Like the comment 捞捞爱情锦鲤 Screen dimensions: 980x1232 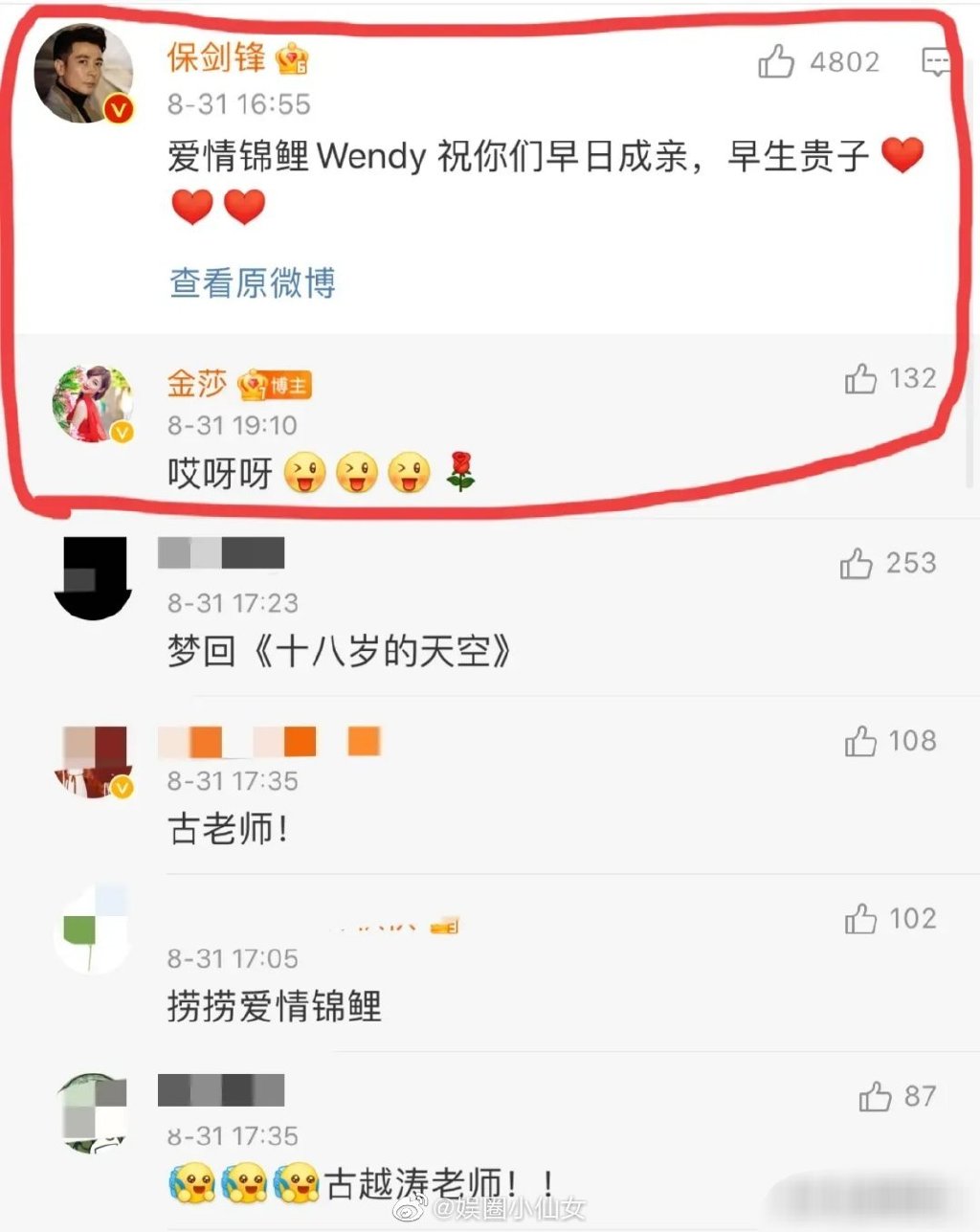(860, 919)
